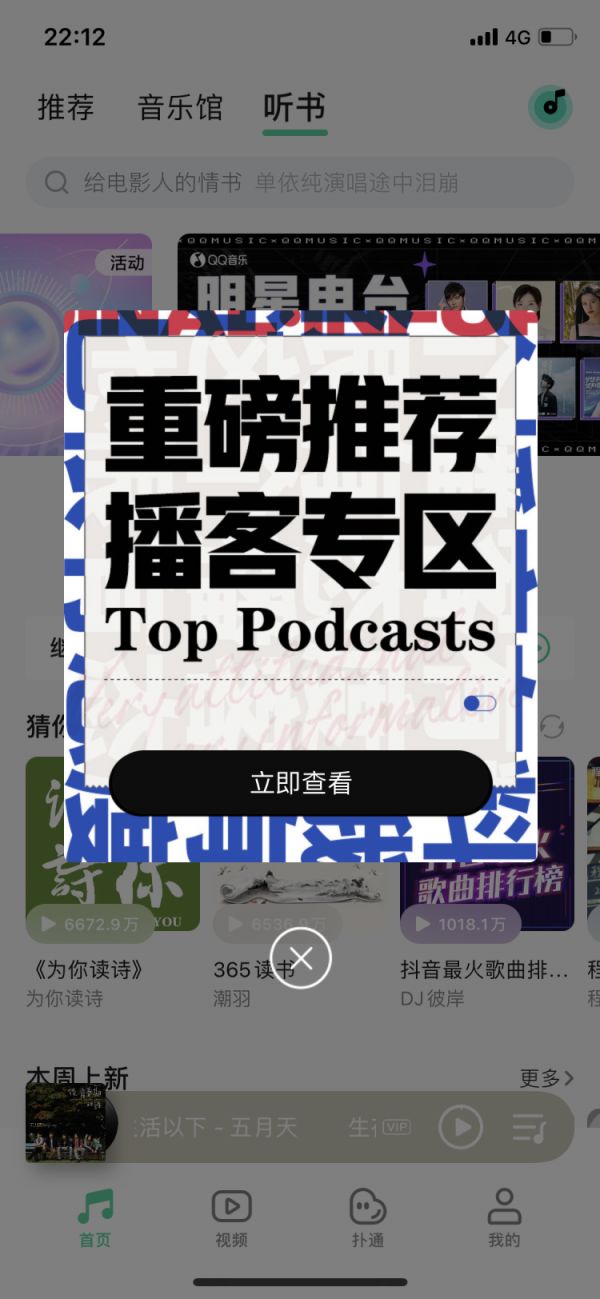
Task: Switch to the 视频 tab
Action: tap(231, 1218)
